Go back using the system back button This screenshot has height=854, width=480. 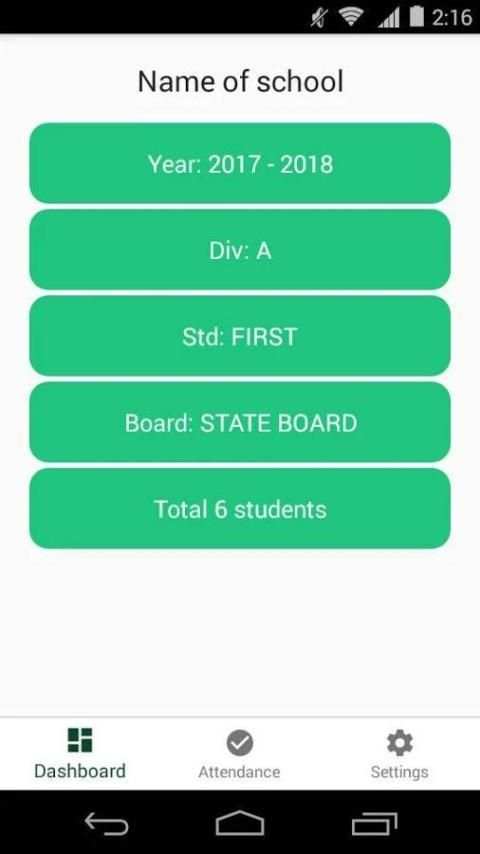pos(106,823)
